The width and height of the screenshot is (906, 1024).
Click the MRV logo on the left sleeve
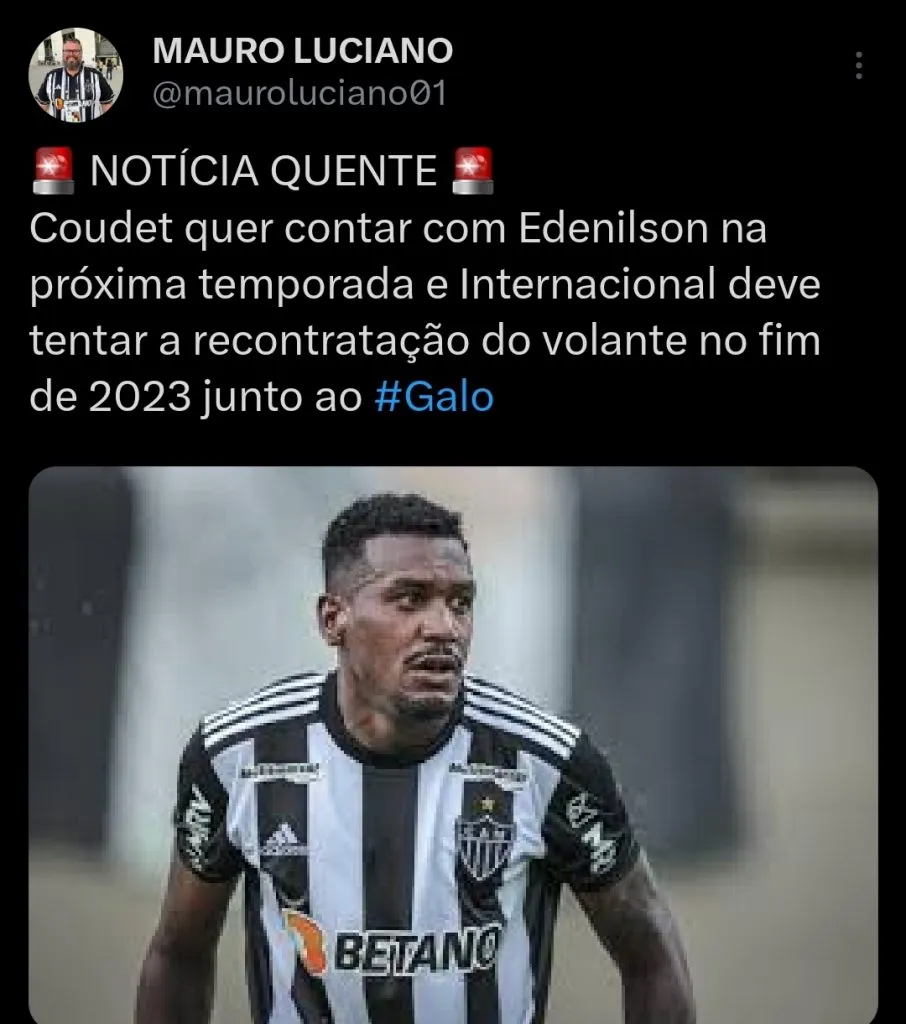(197, 827)
